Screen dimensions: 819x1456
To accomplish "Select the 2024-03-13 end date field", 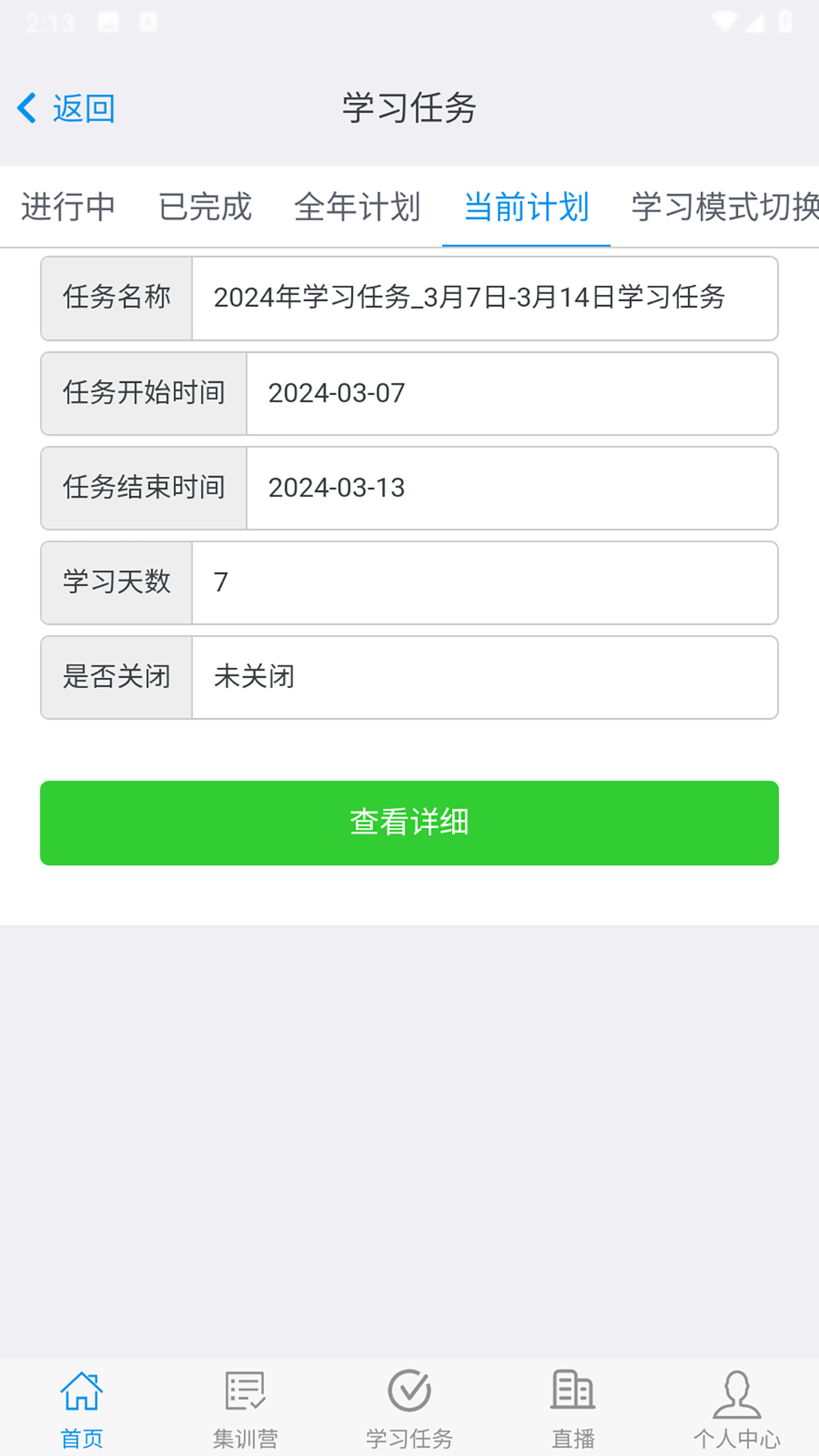I will point(513,488).
